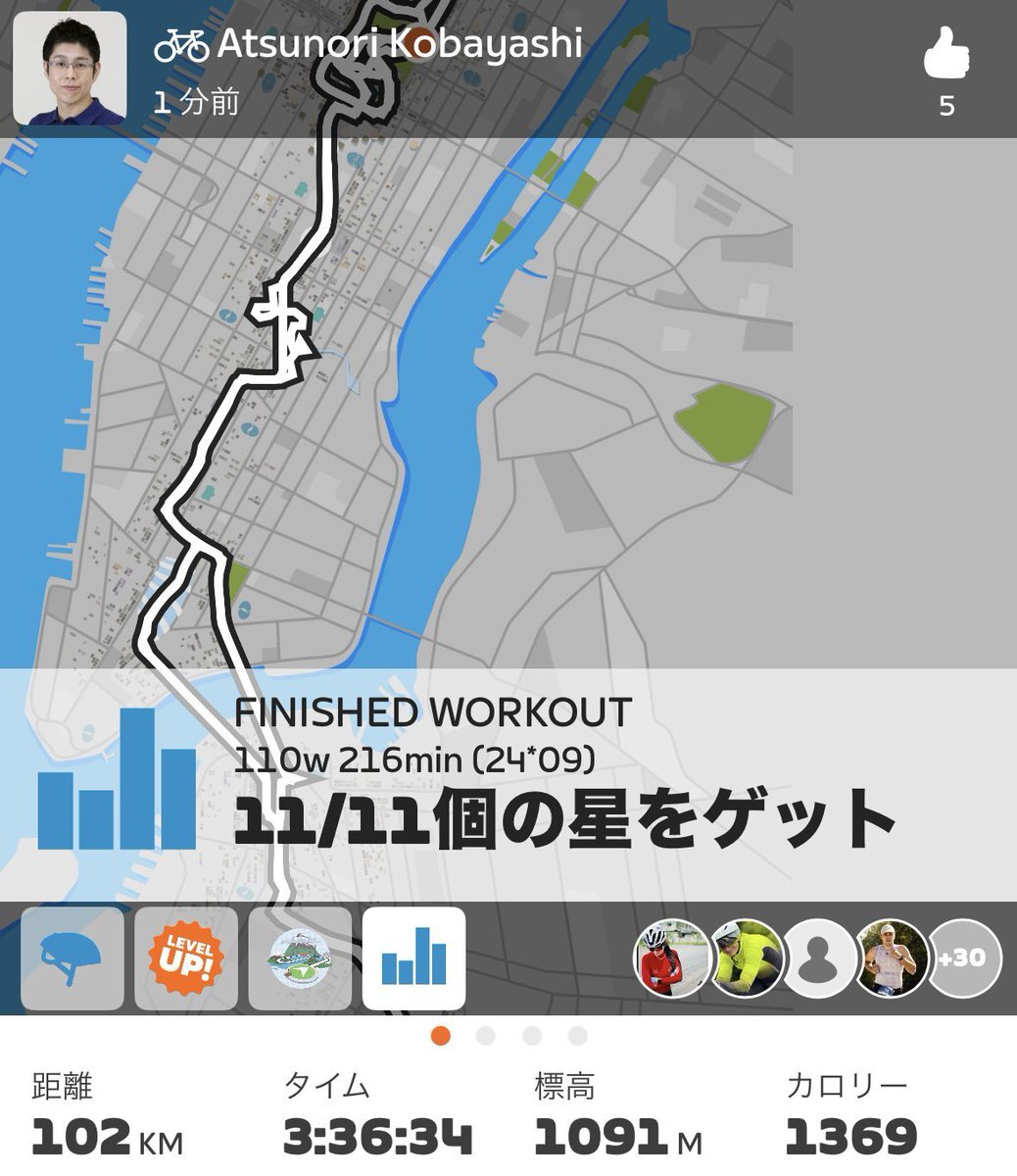Select the Level Up badge

coord(186,958)
